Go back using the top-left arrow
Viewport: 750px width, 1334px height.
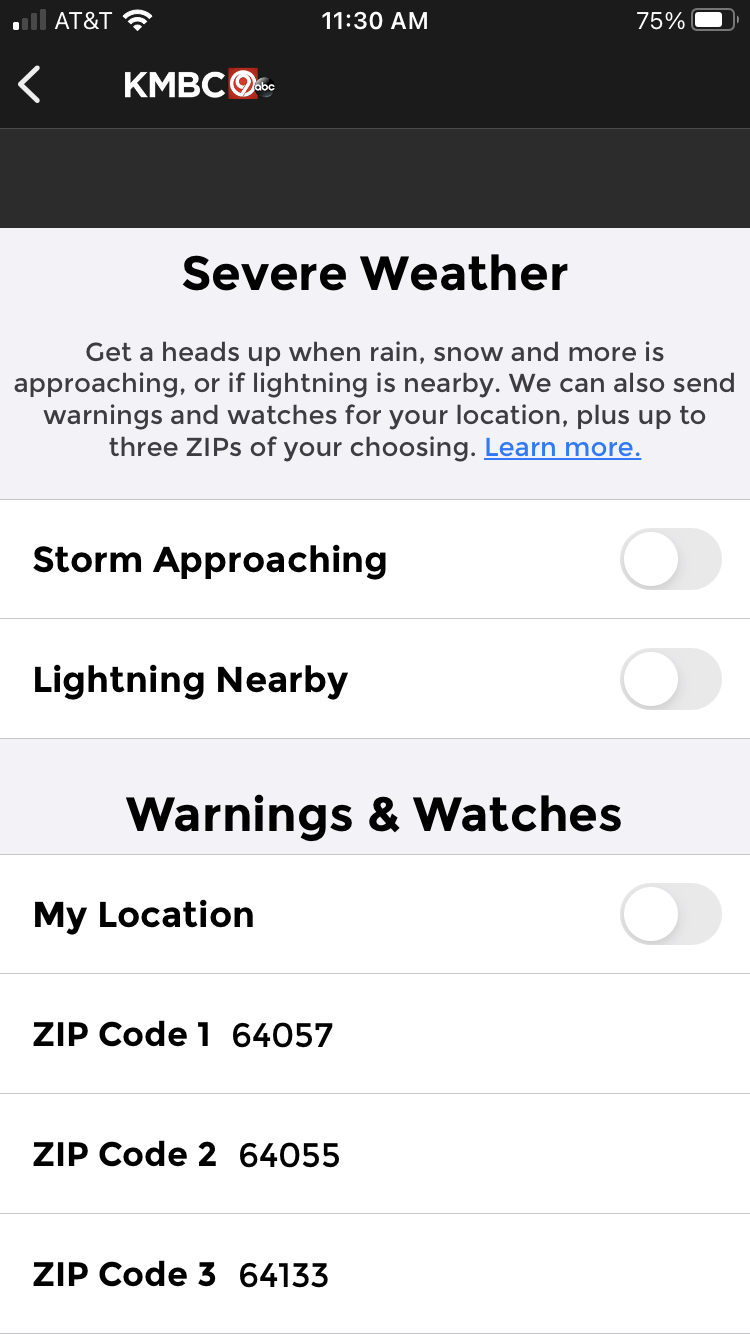pos(30,85)
